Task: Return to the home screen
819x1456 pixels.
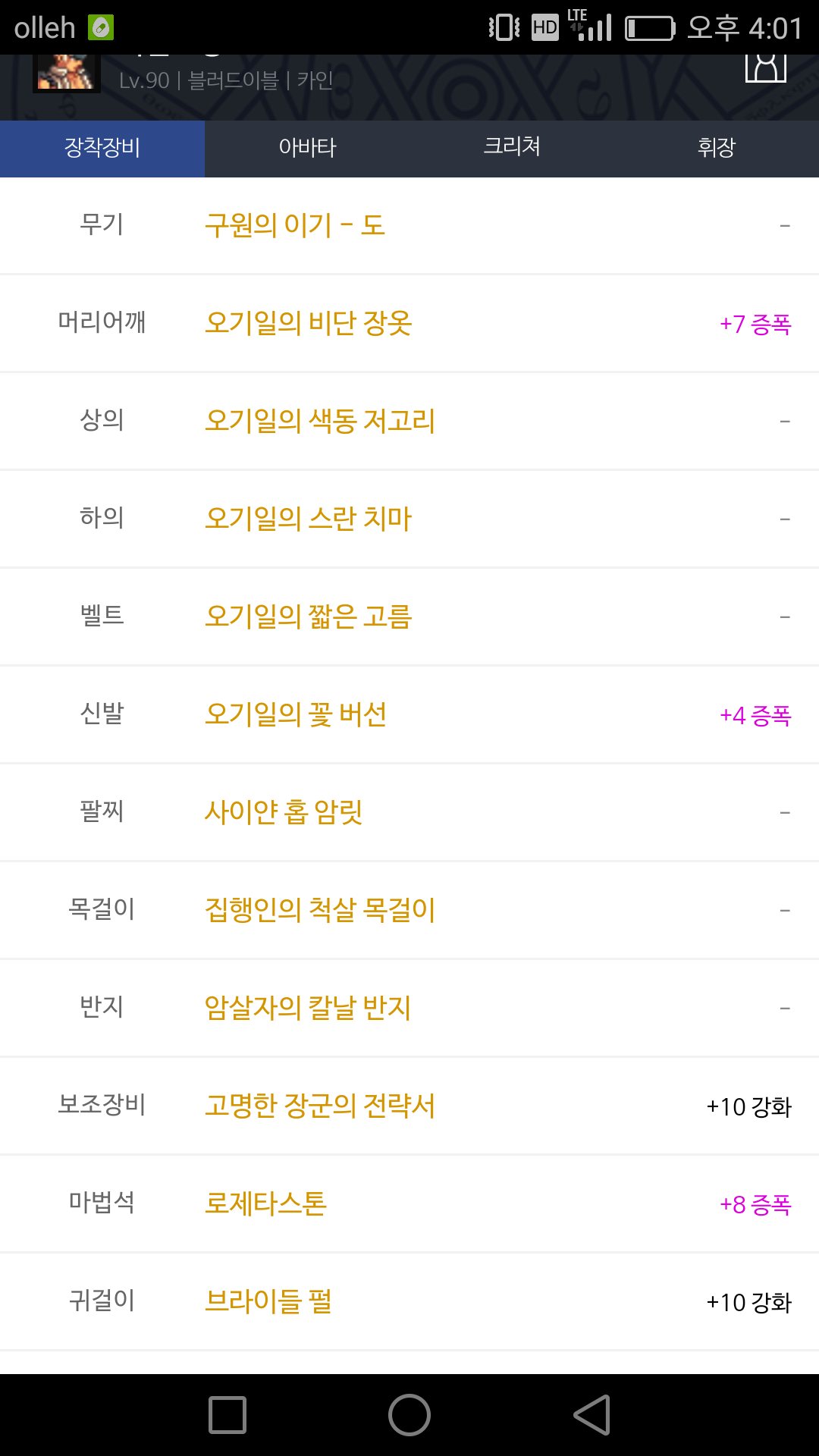Action: tap(409, 1415)
